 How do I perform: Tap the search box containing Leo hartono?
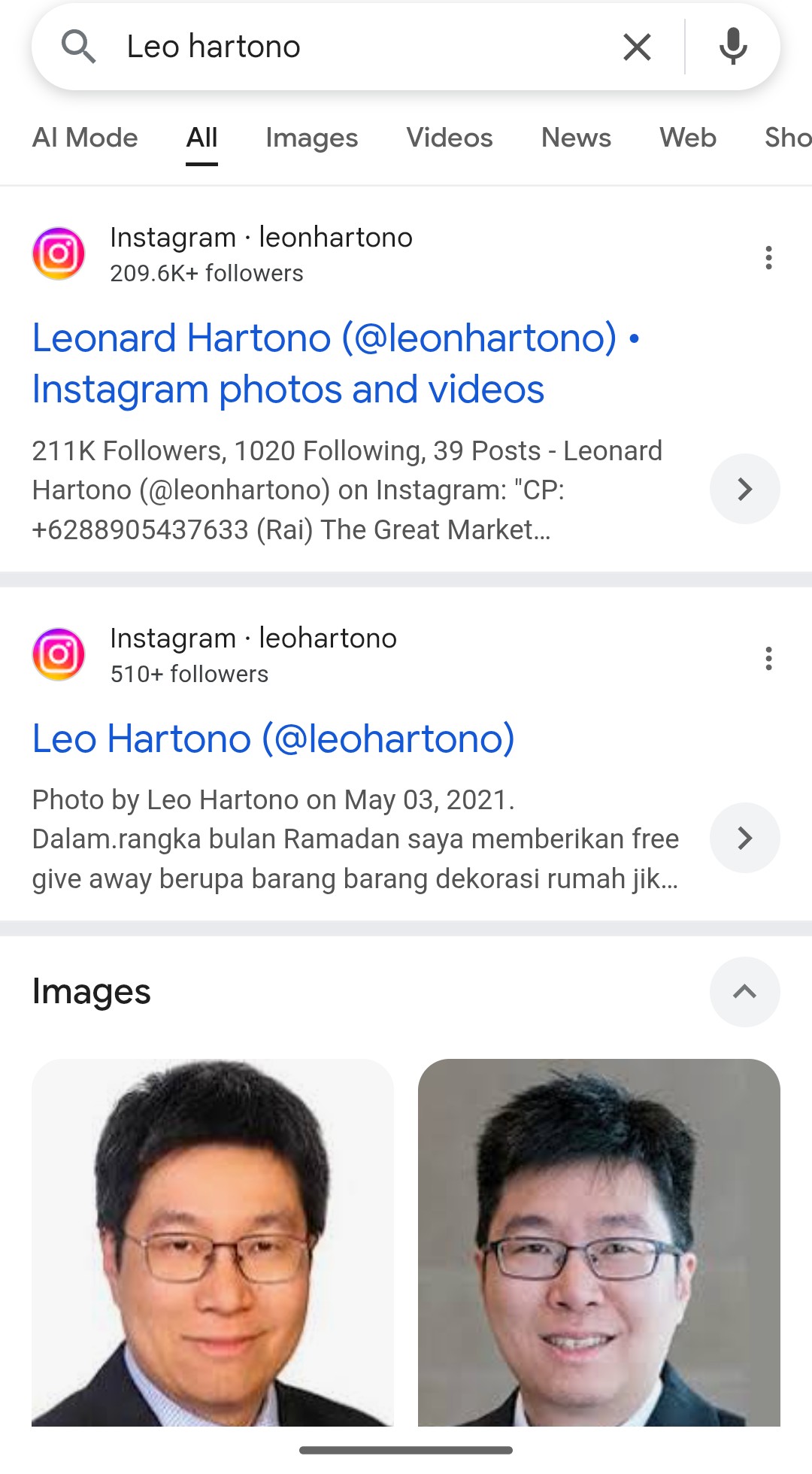[x=361, y=47]
